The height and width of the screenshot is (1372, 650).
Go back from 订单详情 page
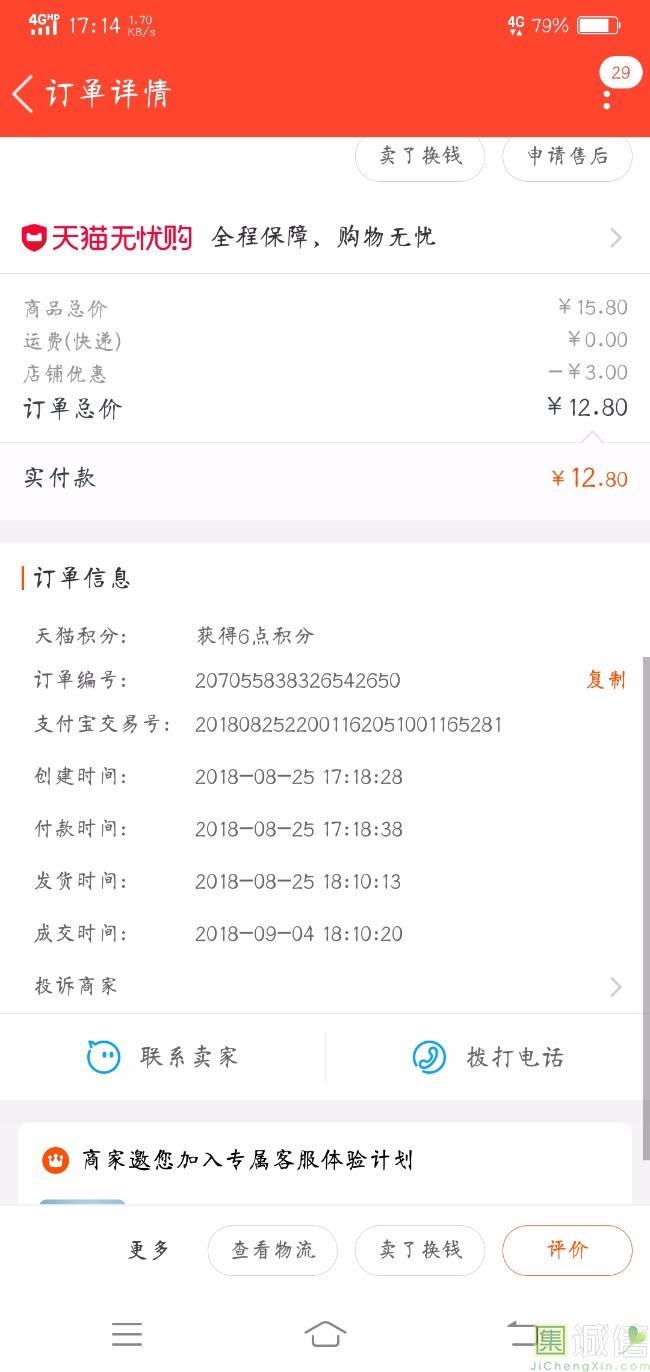24,94
